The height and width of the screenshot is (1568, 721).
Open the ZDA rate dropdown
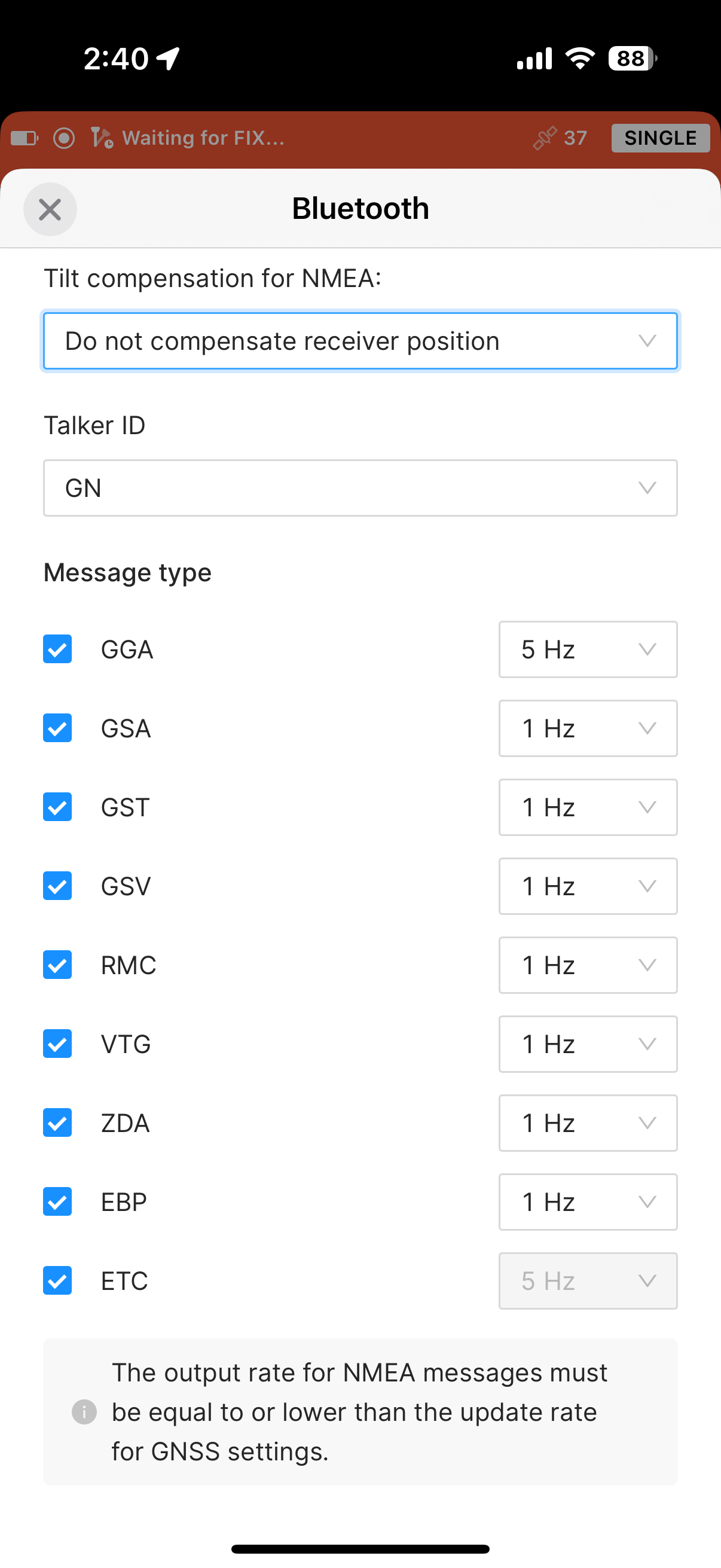588,1123
